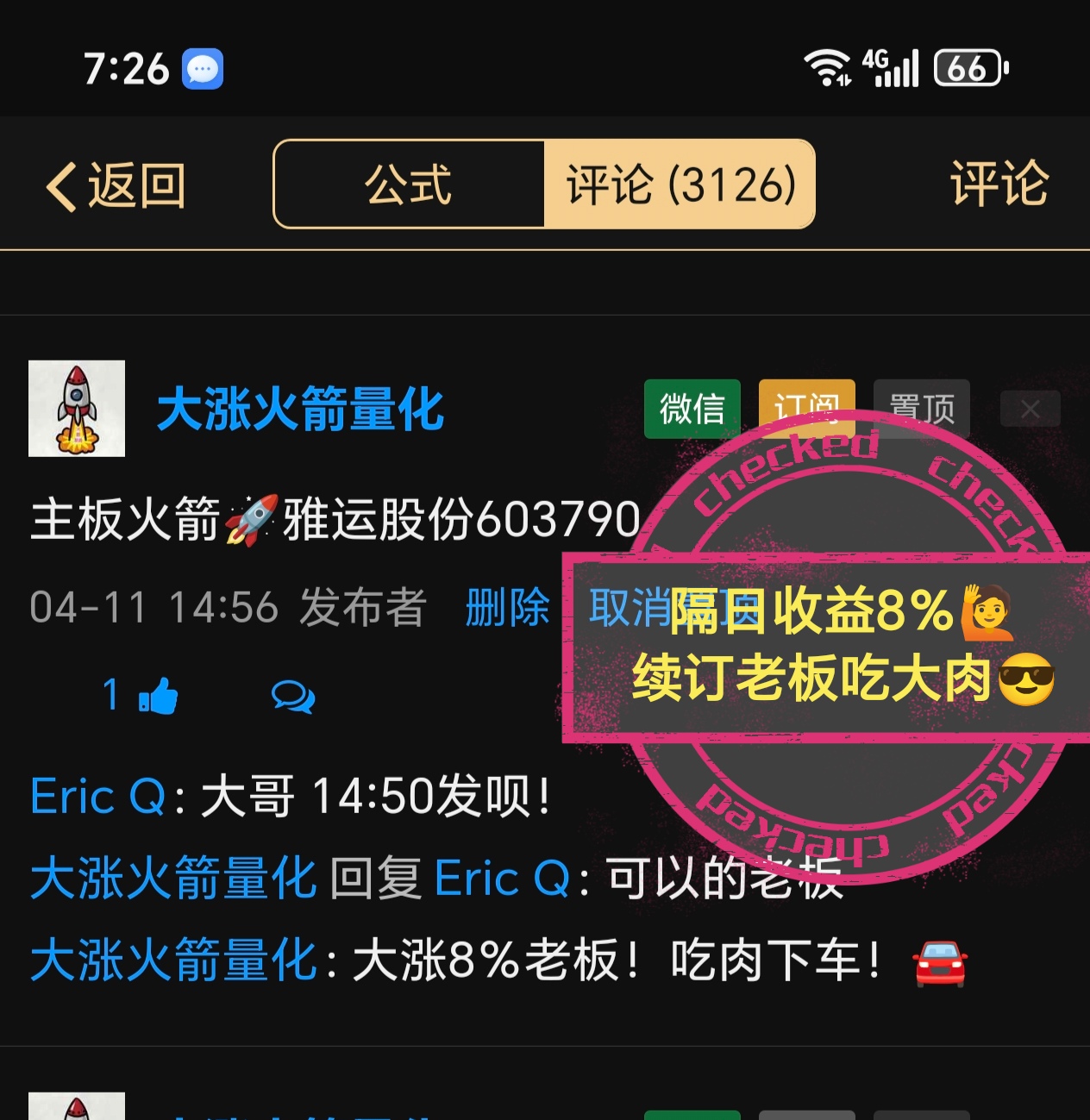This screenshot has height=1120, width=1090.
Task: Open Eric Q's profile from his comment
Action: (97, 796)
